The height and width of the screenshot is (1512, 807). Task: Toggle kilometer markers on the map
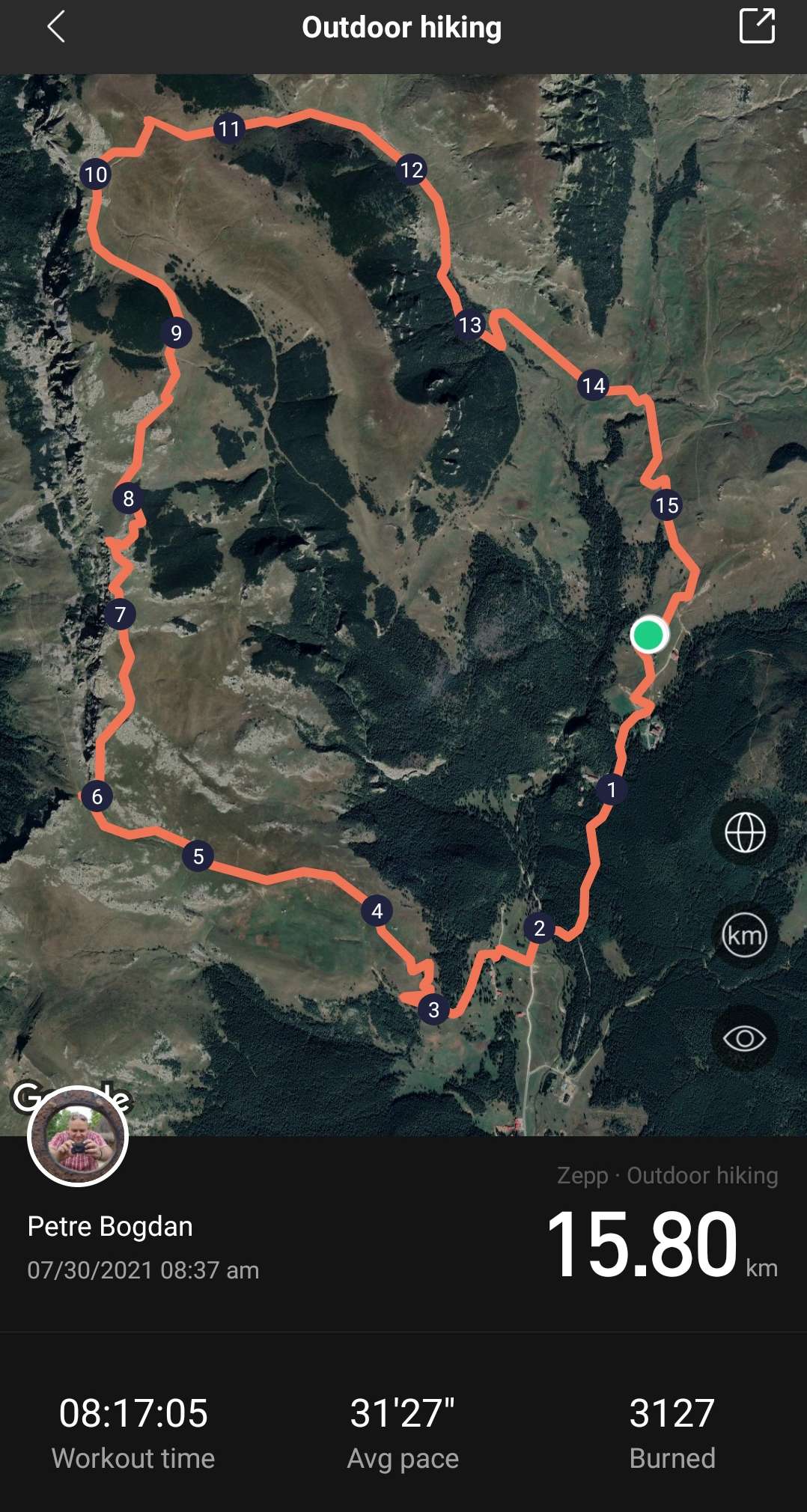click(x=745, y=936)
